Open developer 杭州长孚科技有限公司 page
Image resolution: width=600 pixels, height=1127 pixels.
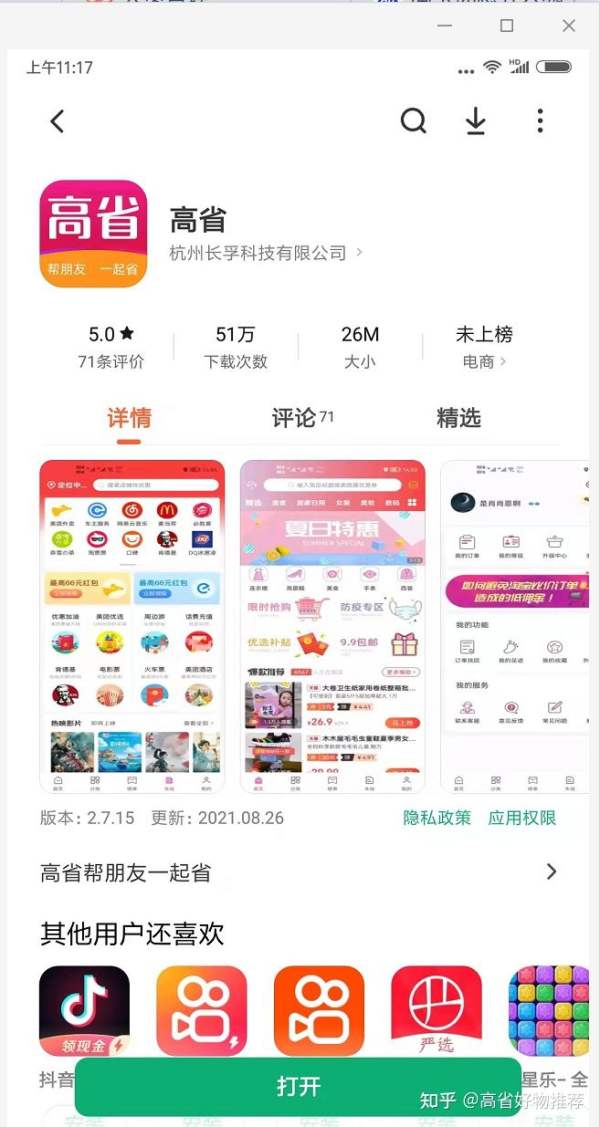[265, 253]
